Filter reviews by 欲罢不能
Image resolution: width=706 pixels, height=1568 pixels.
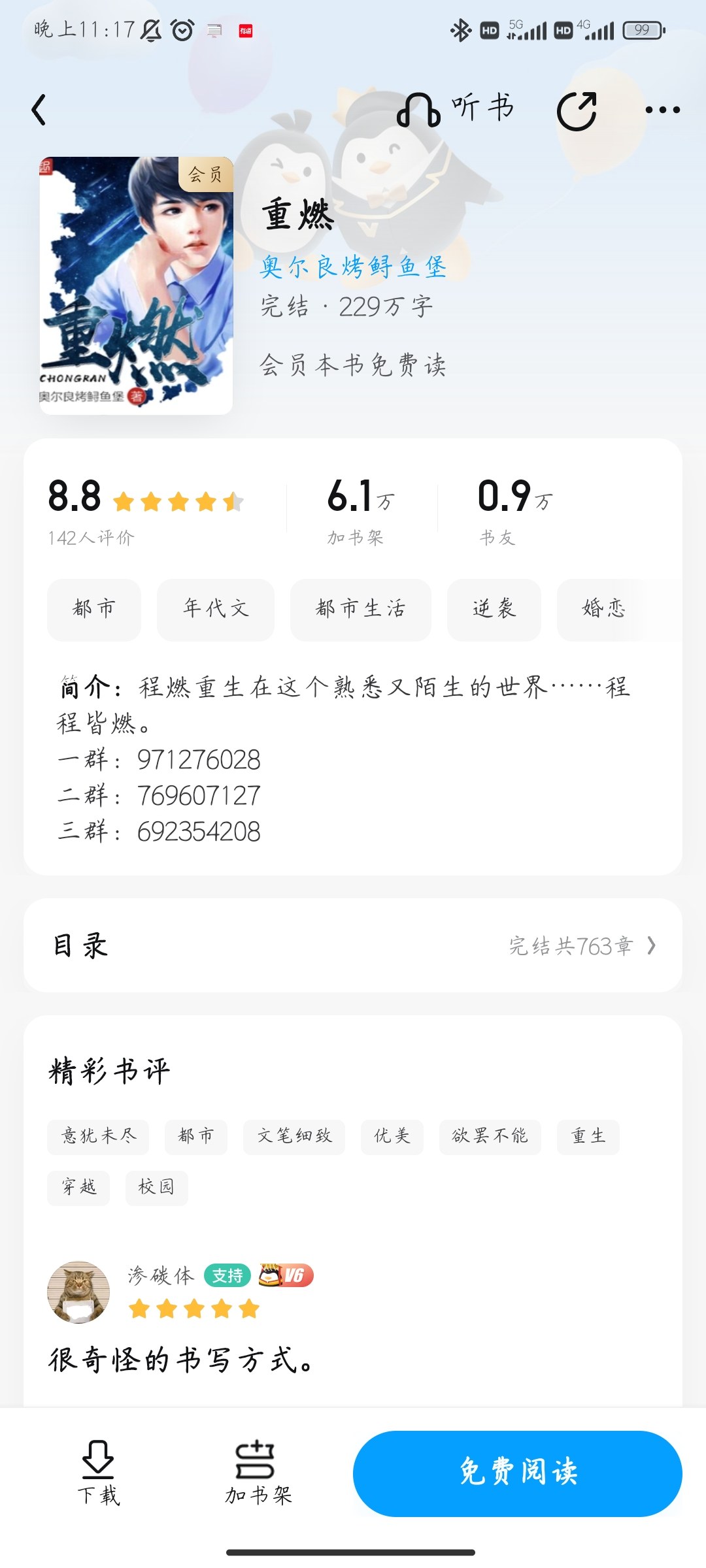coord(490,1136)
